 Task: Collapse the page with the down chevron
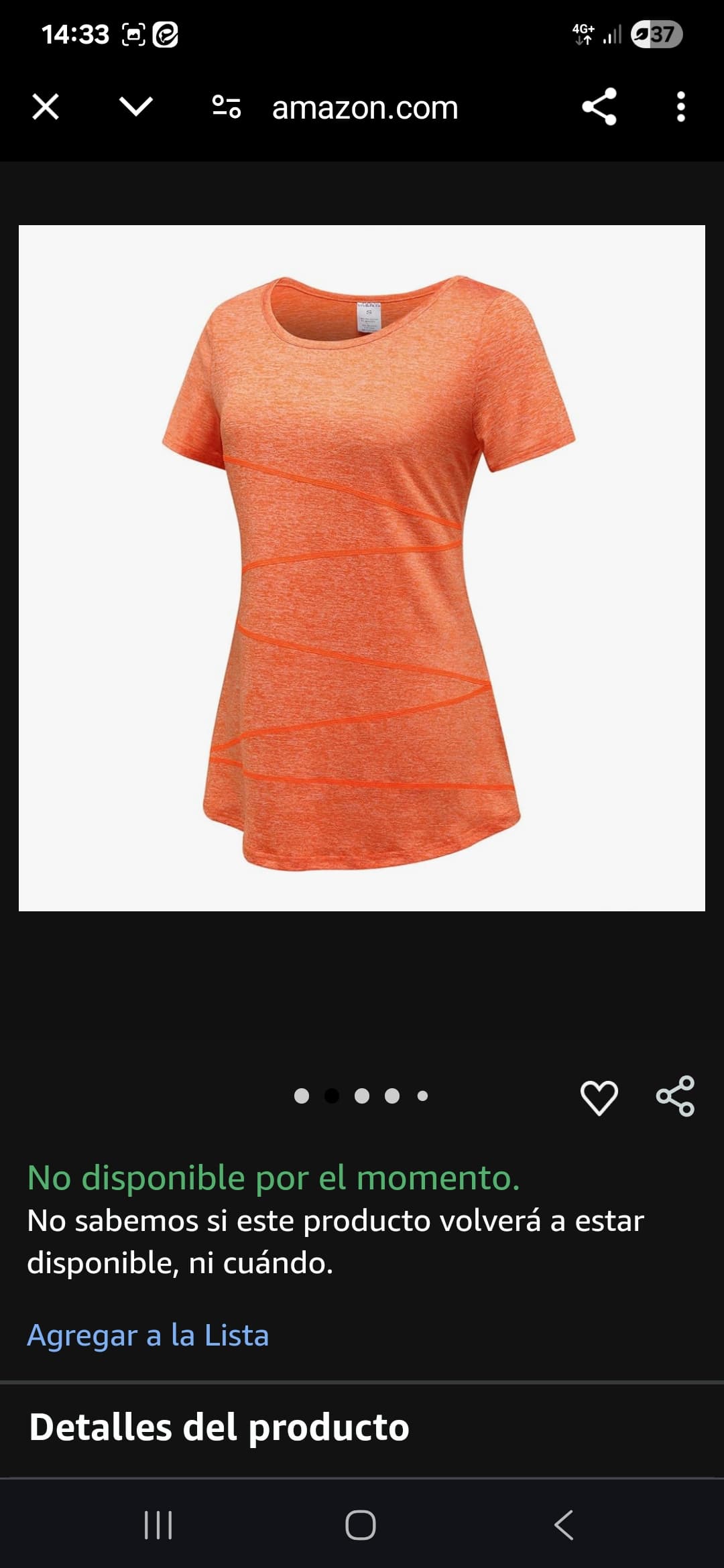coord(134,107)
